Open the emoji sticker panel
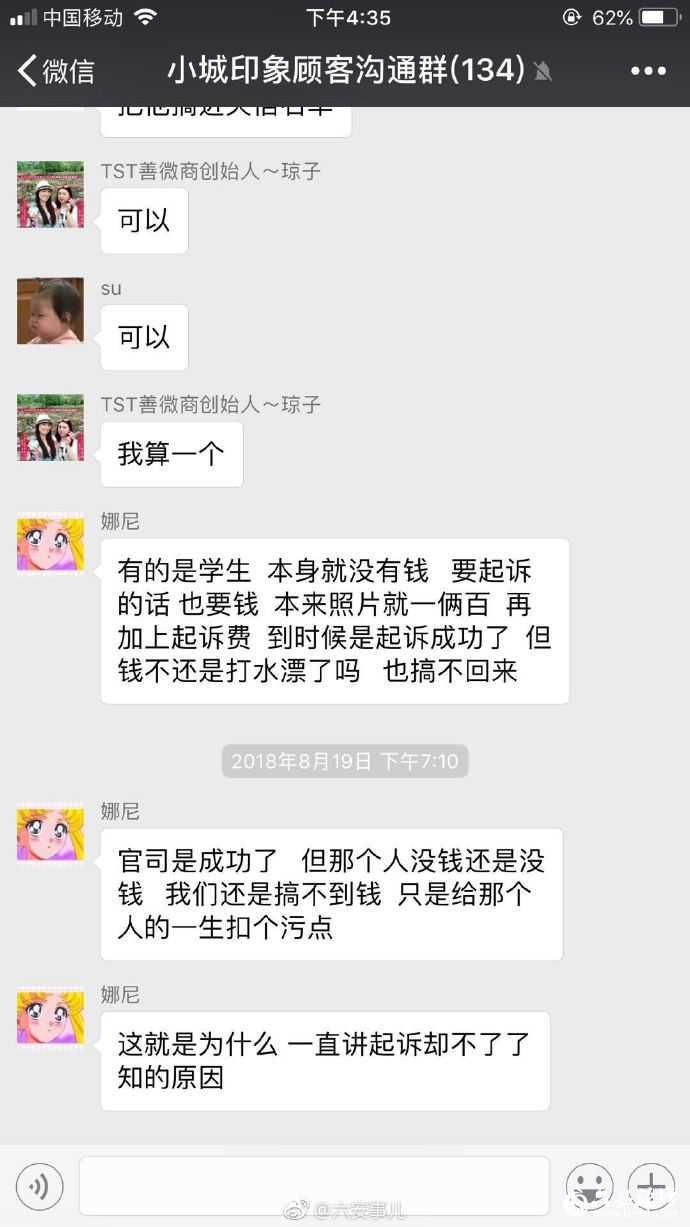 (589, 1187)
